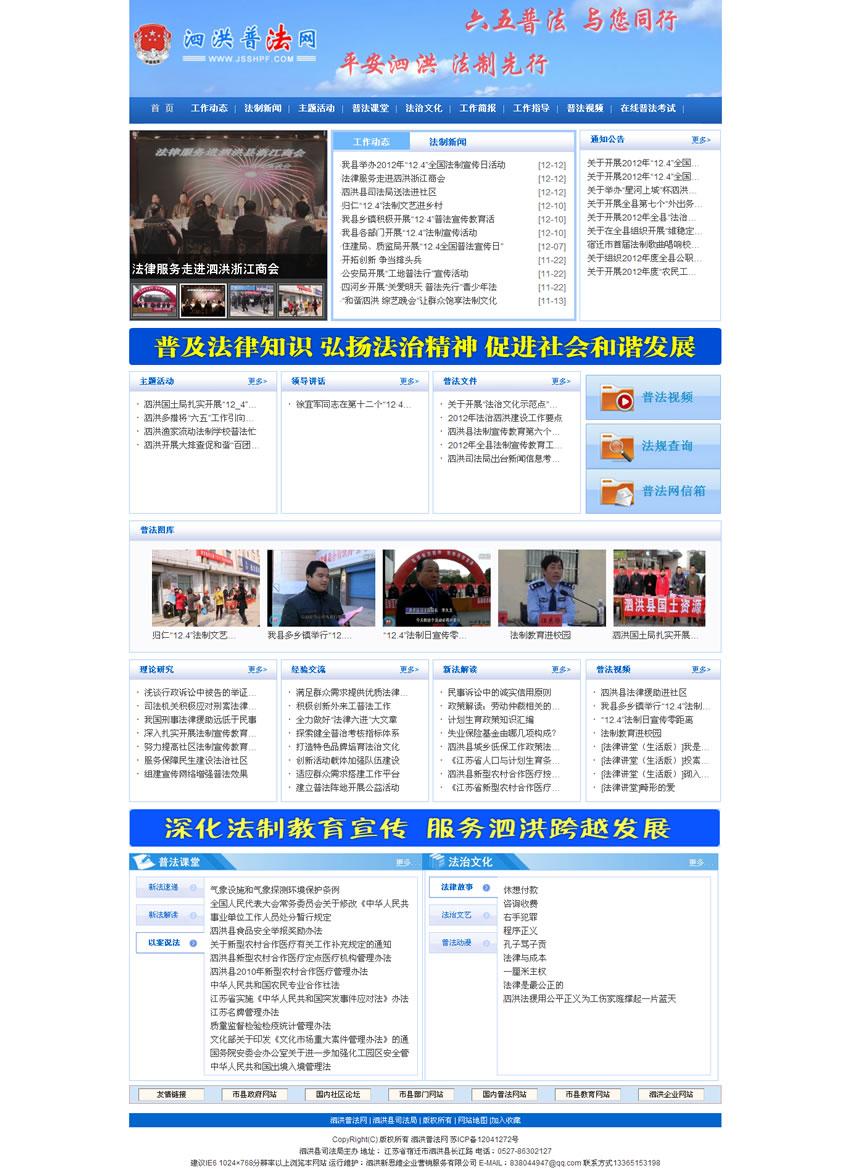Open the 首页 navigation item
The image size is (850, 1175).
162,108
